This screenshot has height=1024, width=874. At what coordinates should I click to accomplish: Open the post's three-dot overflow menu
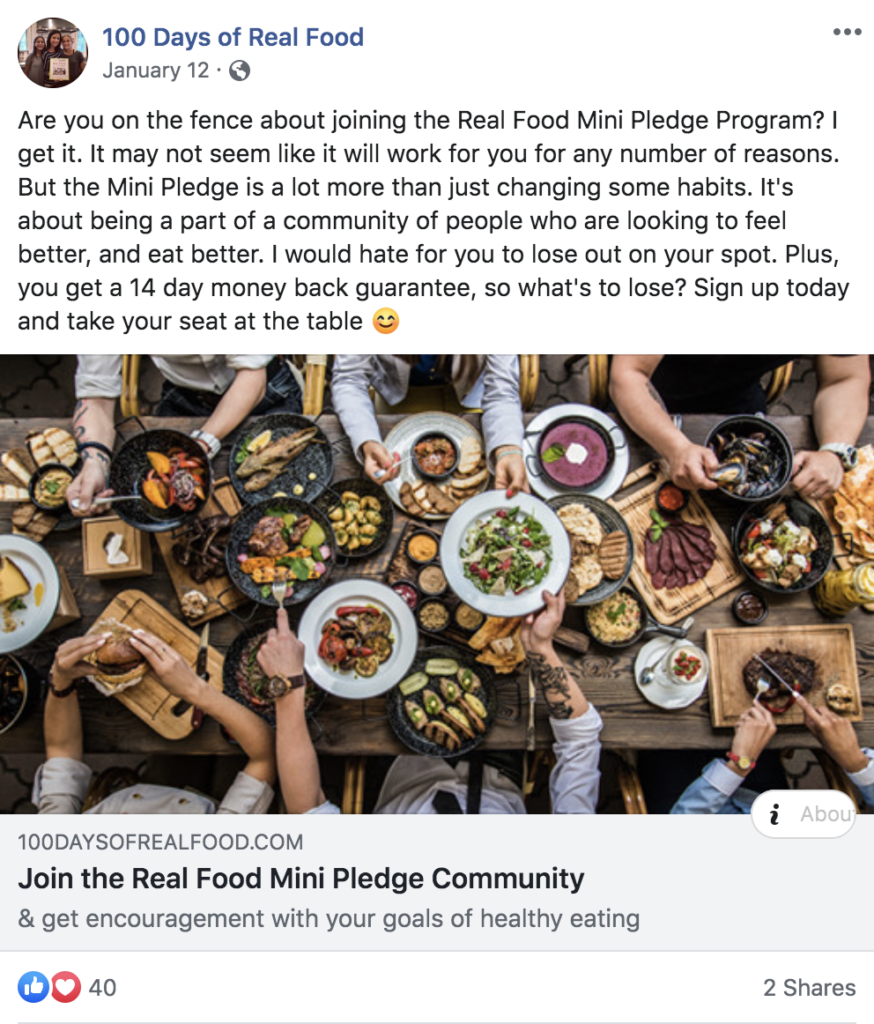[846, 32]
